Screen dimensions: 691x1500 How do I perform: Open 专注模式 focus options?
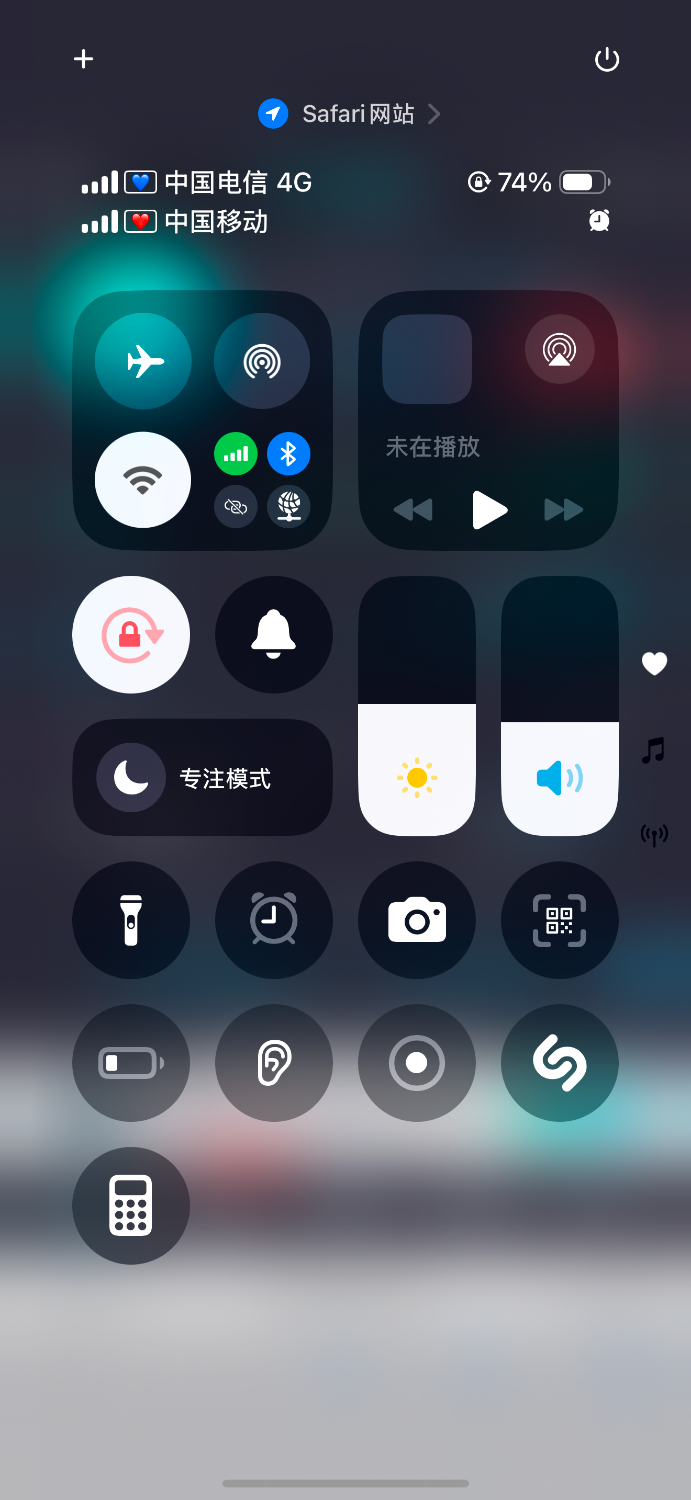202,778
